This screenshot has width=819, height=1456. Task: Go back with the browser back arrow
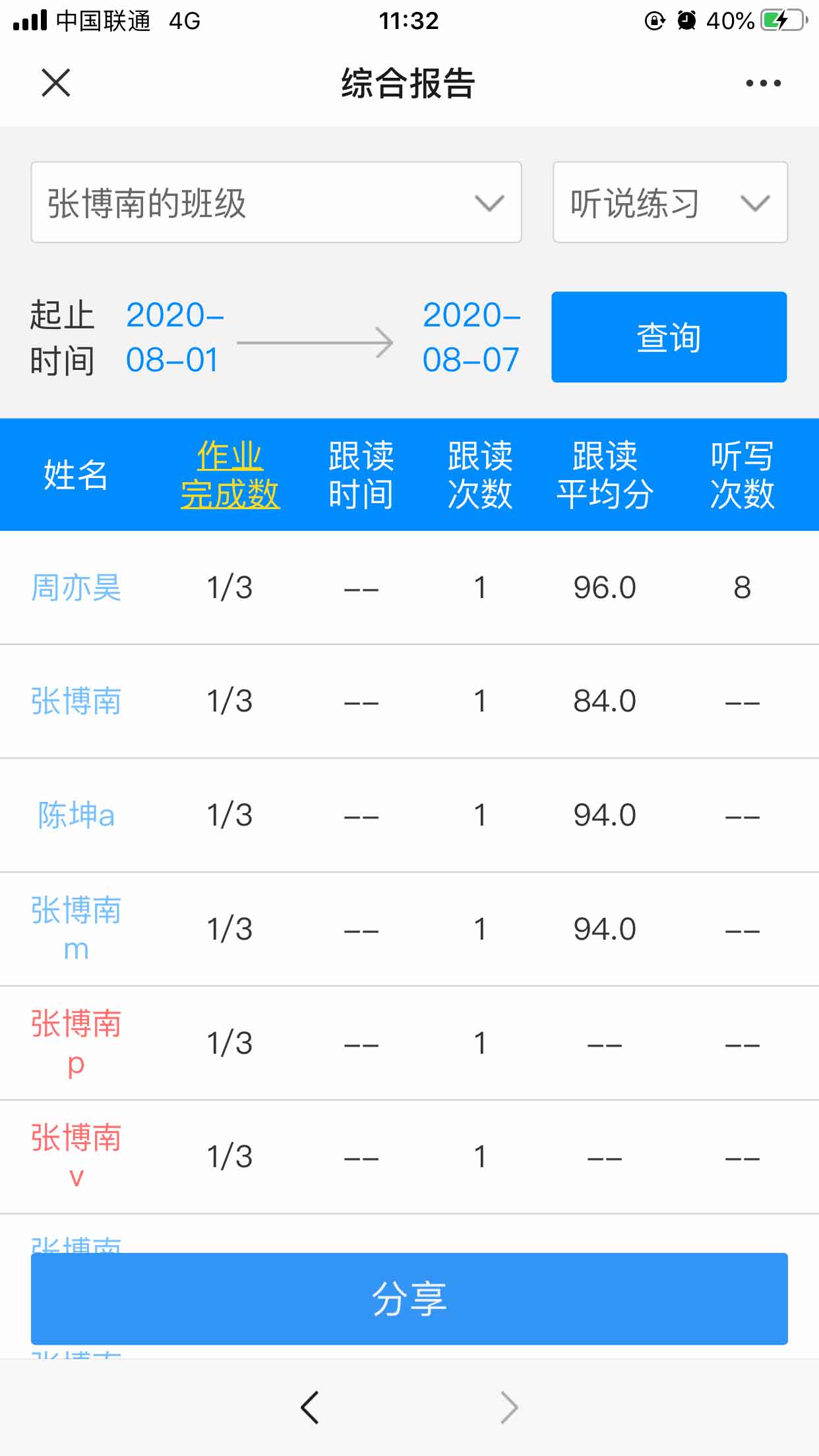tap(310, 1408)
